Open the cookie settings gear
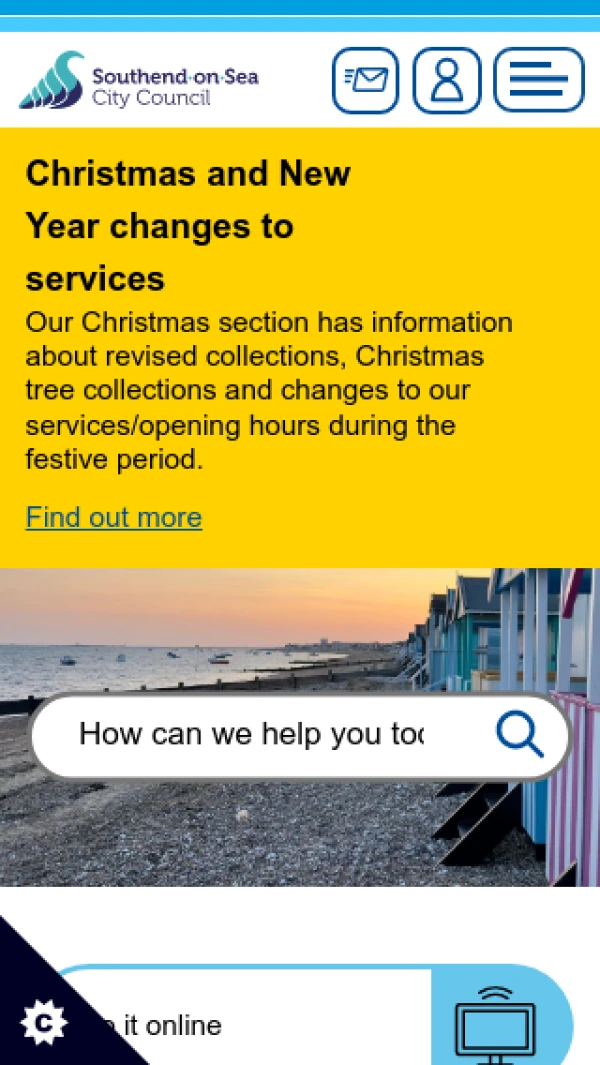600x1065 pixels. point(43,1022)
